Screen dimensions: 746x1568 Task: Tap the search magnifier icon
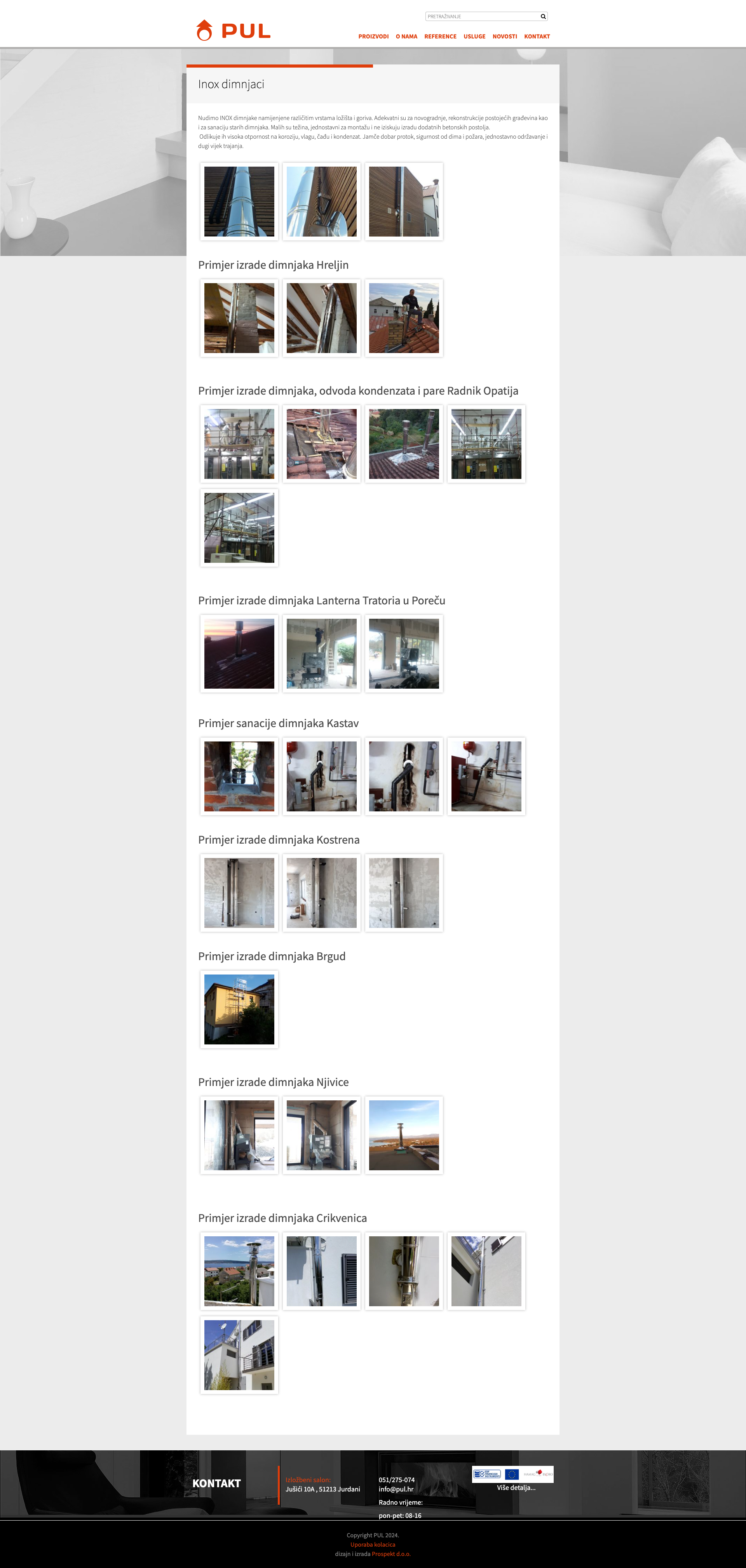[x=543, y=16]
